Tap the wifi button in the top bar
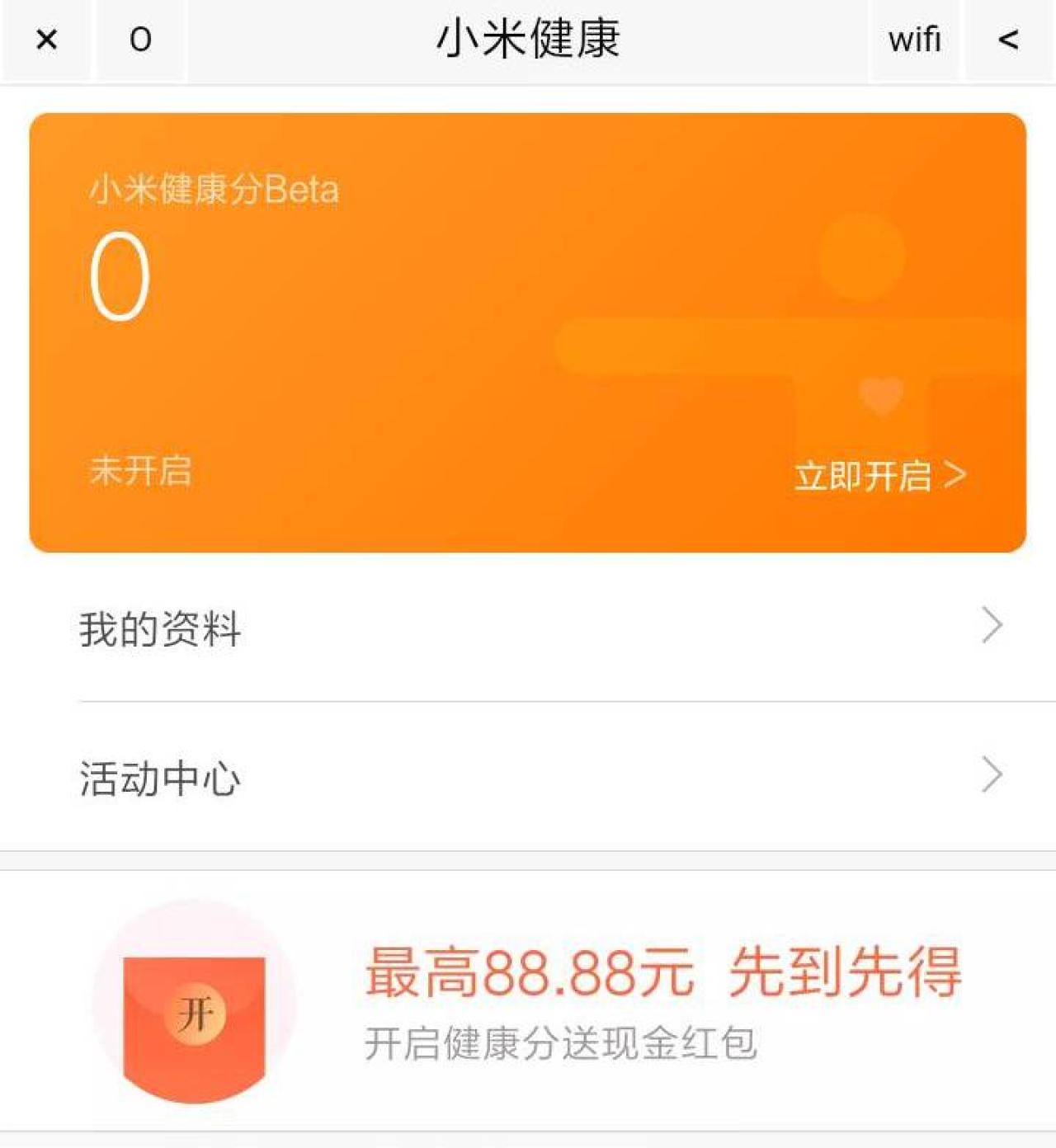Screen dimensions: 1056x1148 [914, 40]
